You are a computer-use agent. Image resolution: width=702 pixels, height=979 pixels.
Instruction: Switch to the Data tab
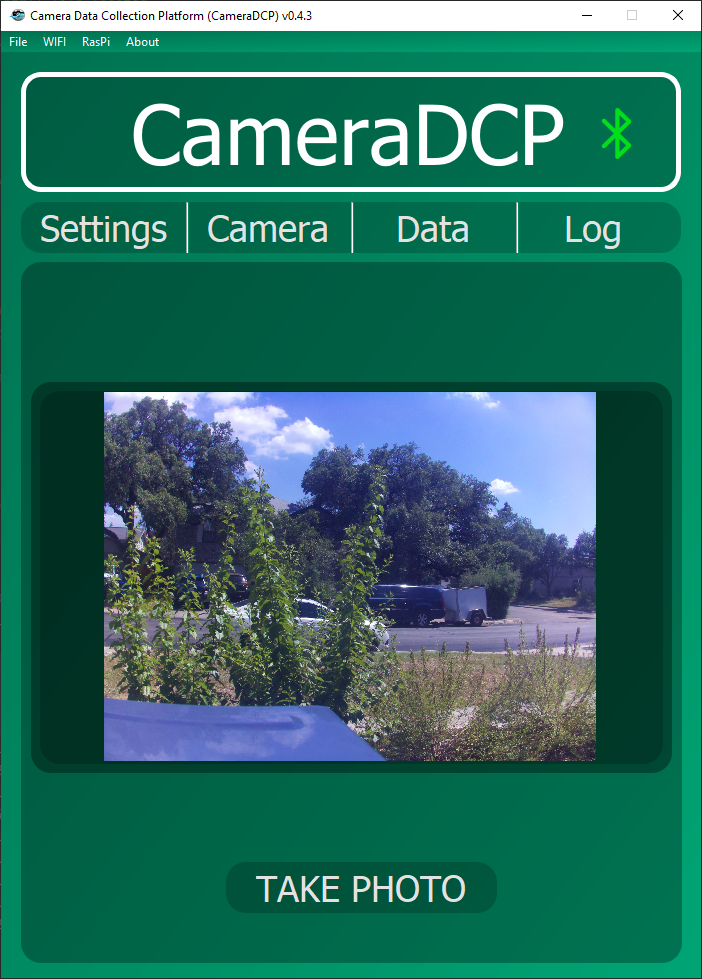(x=433, y=229)
